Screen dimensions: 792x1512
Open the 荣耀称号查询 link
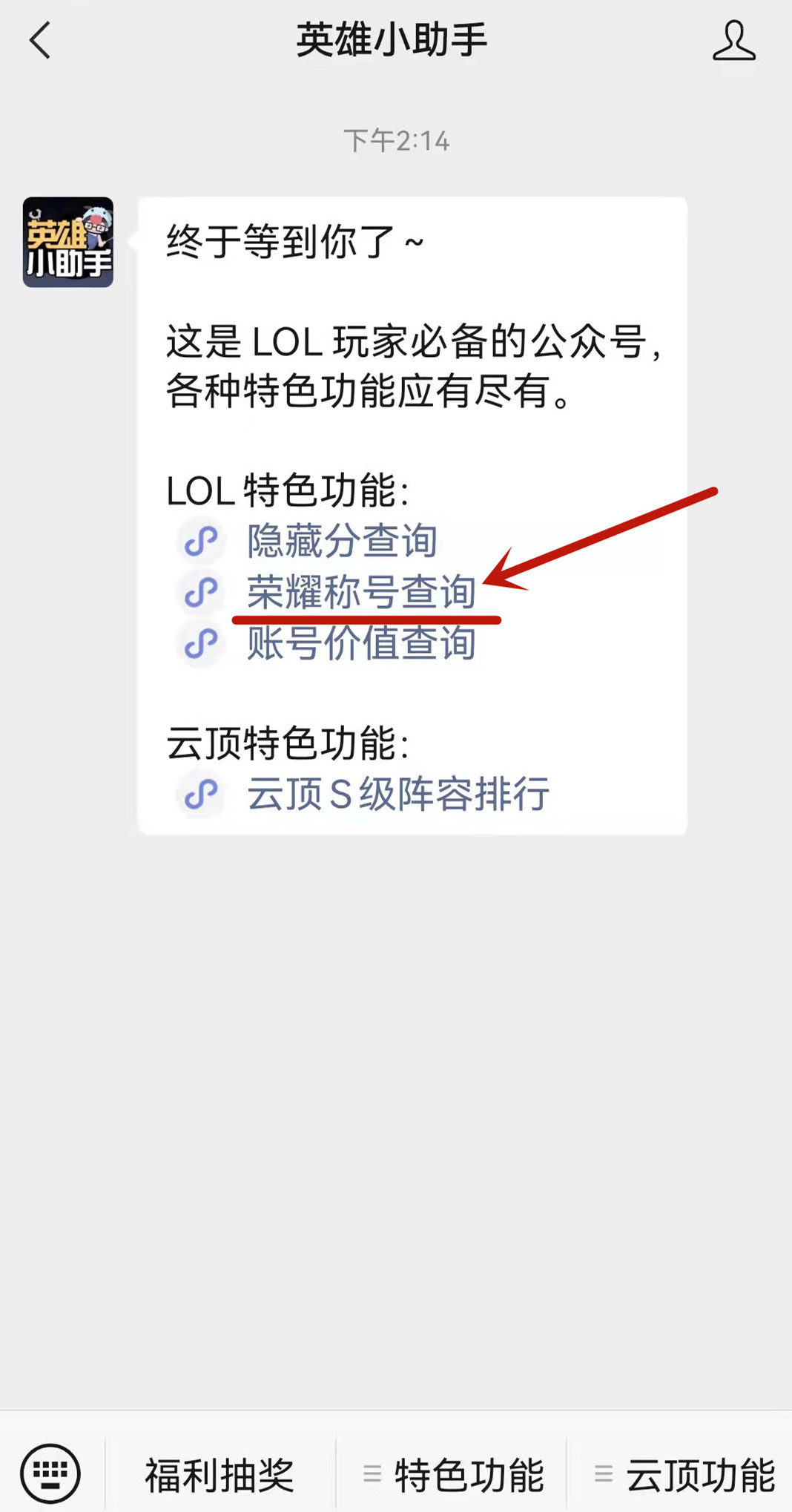pyautogui.click(x=361, y=591)
